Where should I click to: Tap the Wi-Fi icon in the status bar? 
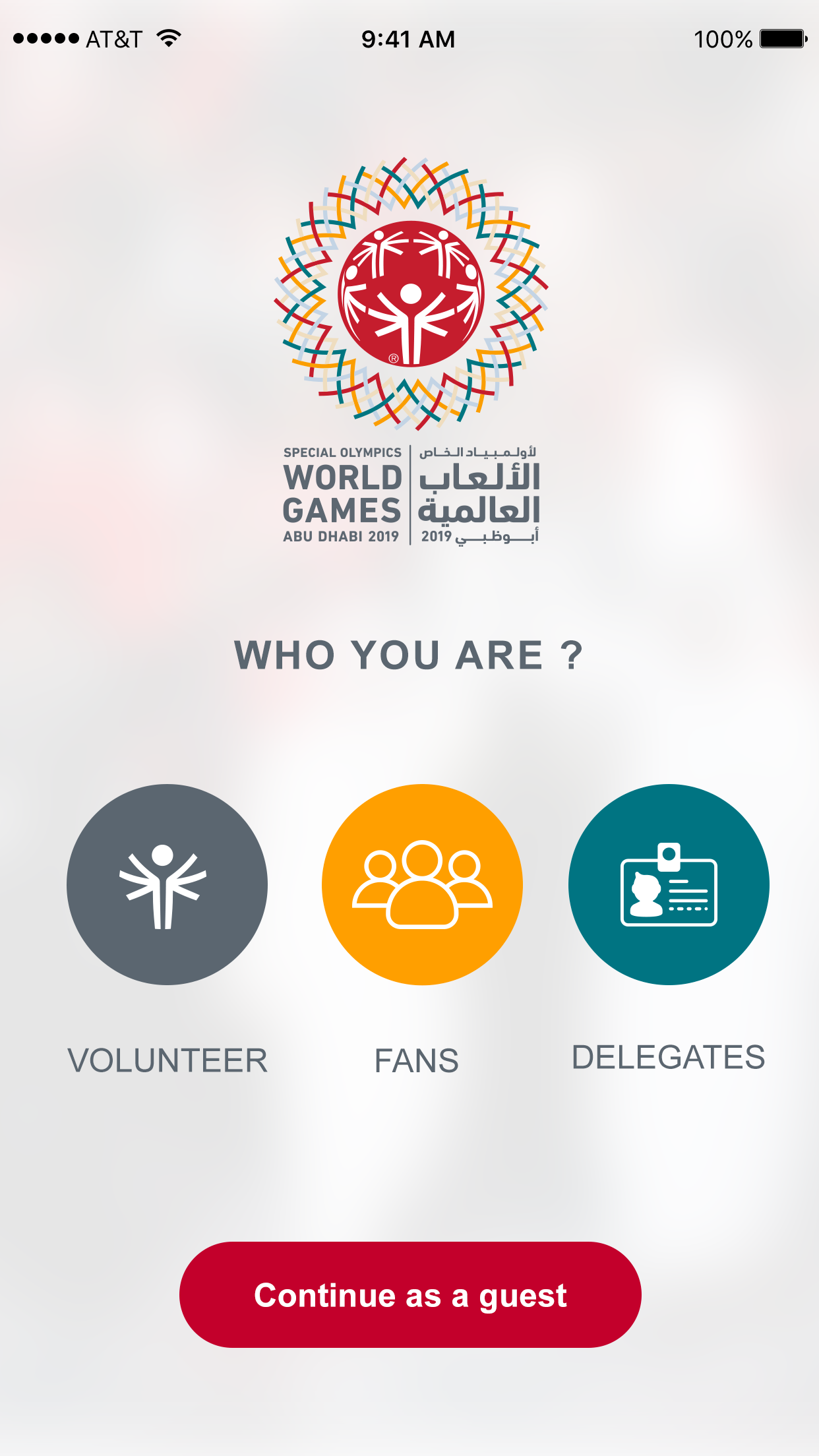coord(167,38)
